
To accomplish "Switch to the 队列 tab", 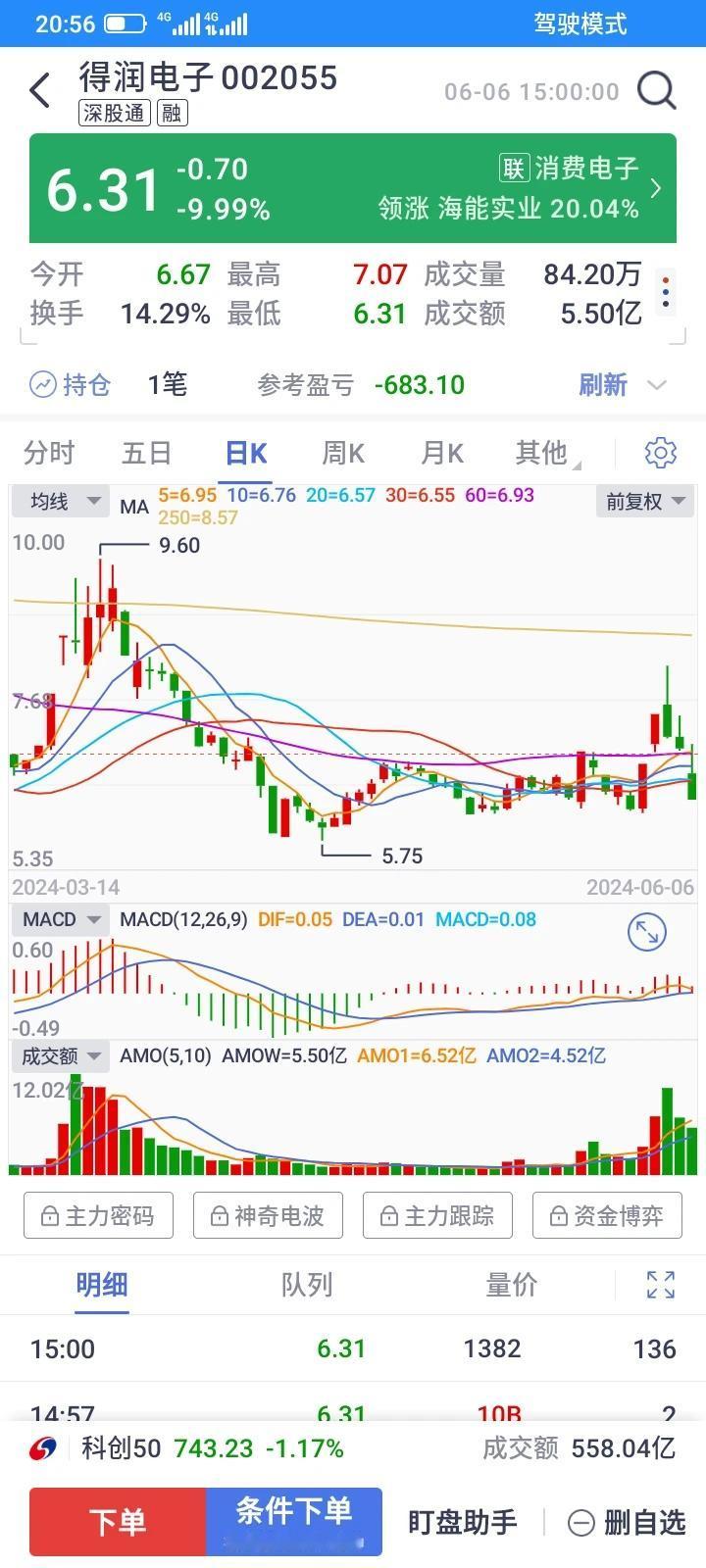I will pyautogui.click(x=307, y=1285).
